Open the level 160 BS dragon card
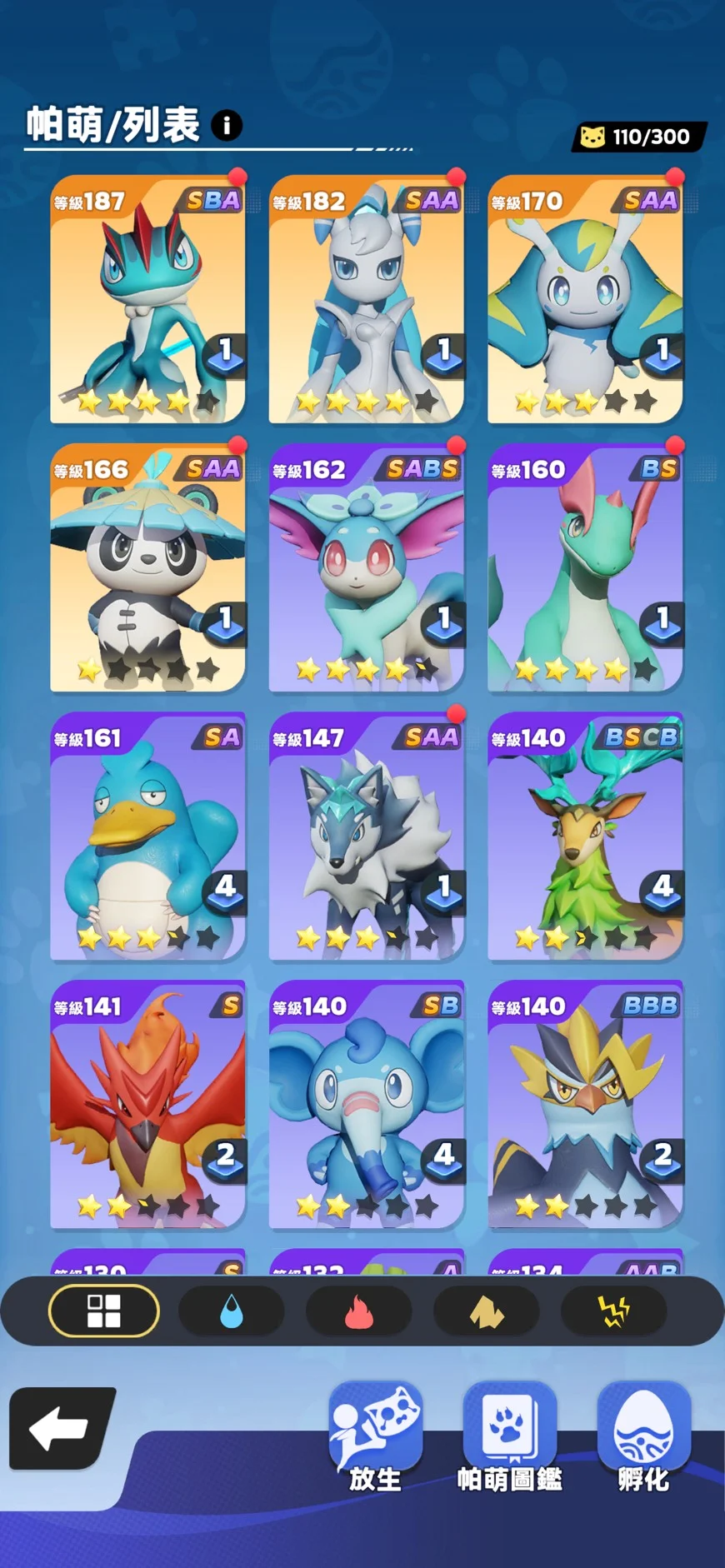This screenshot has width=725, height=1568. [585, 568]
